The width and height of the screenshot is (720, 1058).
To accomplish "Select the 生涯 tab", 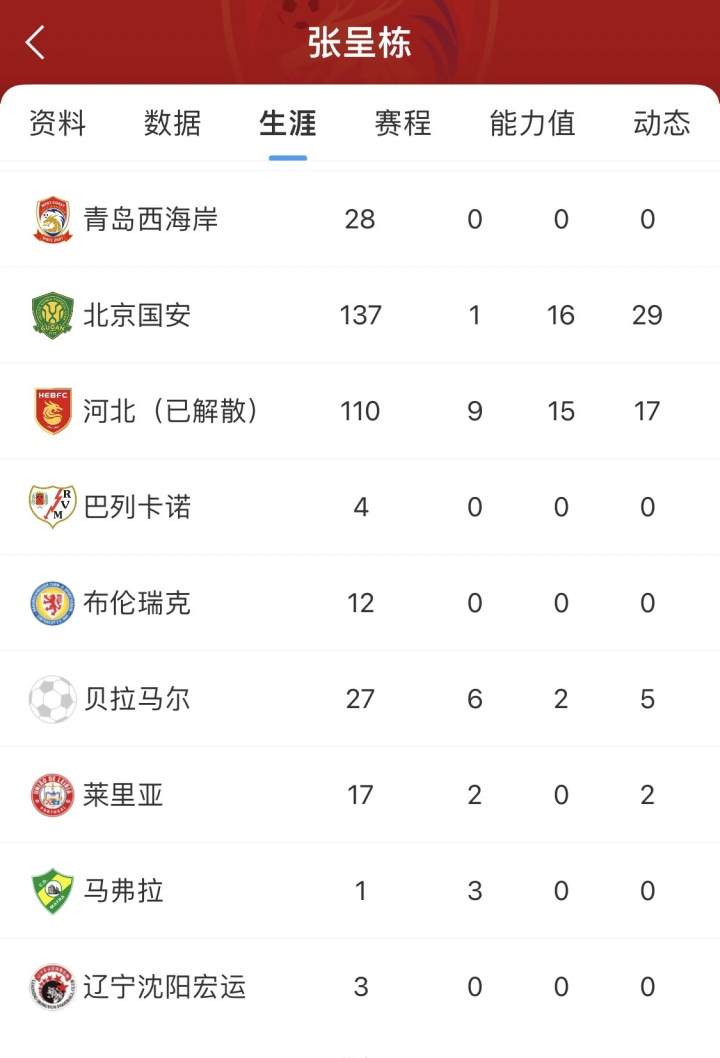I will 288,123.
